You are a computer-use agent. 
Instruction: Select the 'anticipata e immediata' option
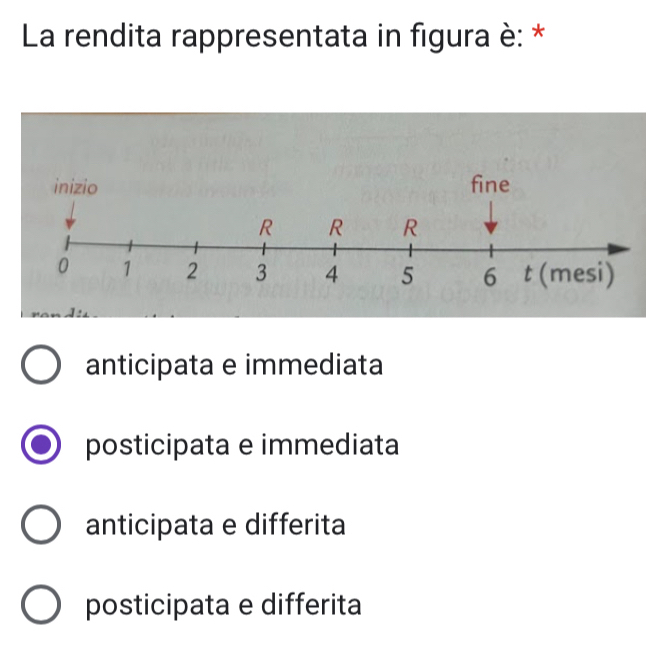tap(41, 366)
